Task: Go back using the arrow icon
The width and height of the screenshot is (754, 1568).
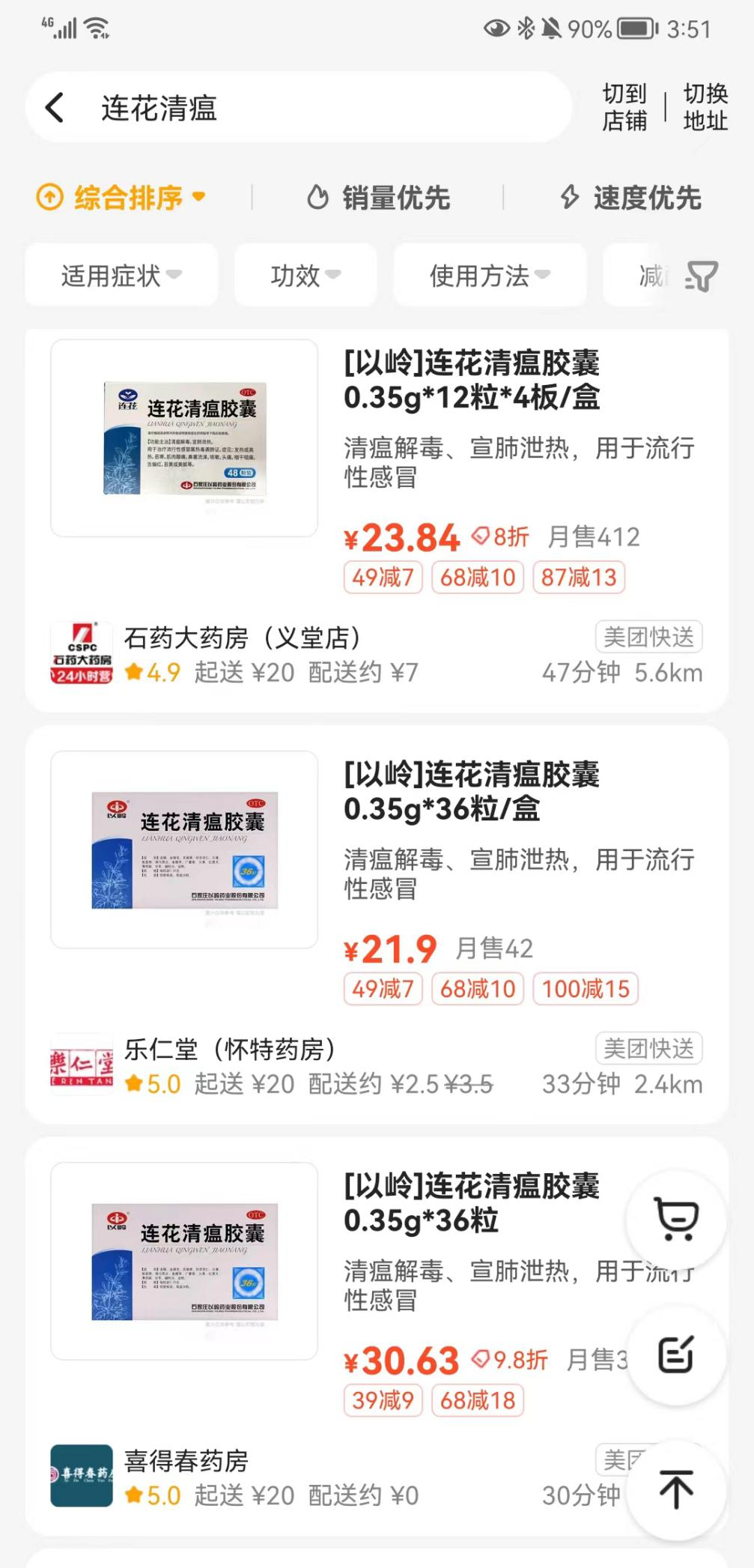Action: click(55, 108)
